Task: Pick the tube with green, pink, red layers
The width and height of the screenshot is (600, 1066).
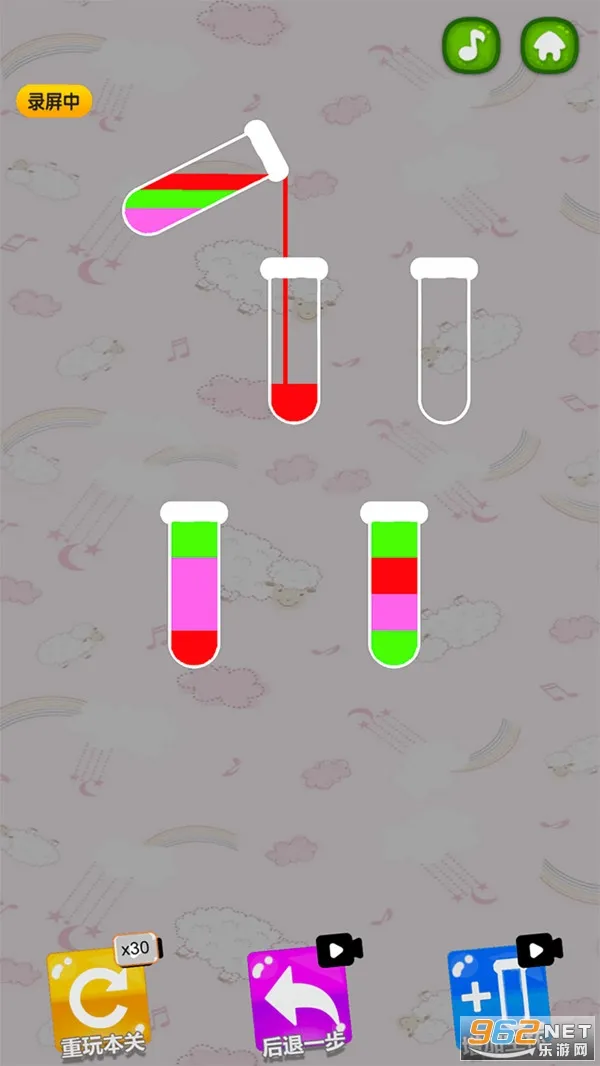Action: 194,588
